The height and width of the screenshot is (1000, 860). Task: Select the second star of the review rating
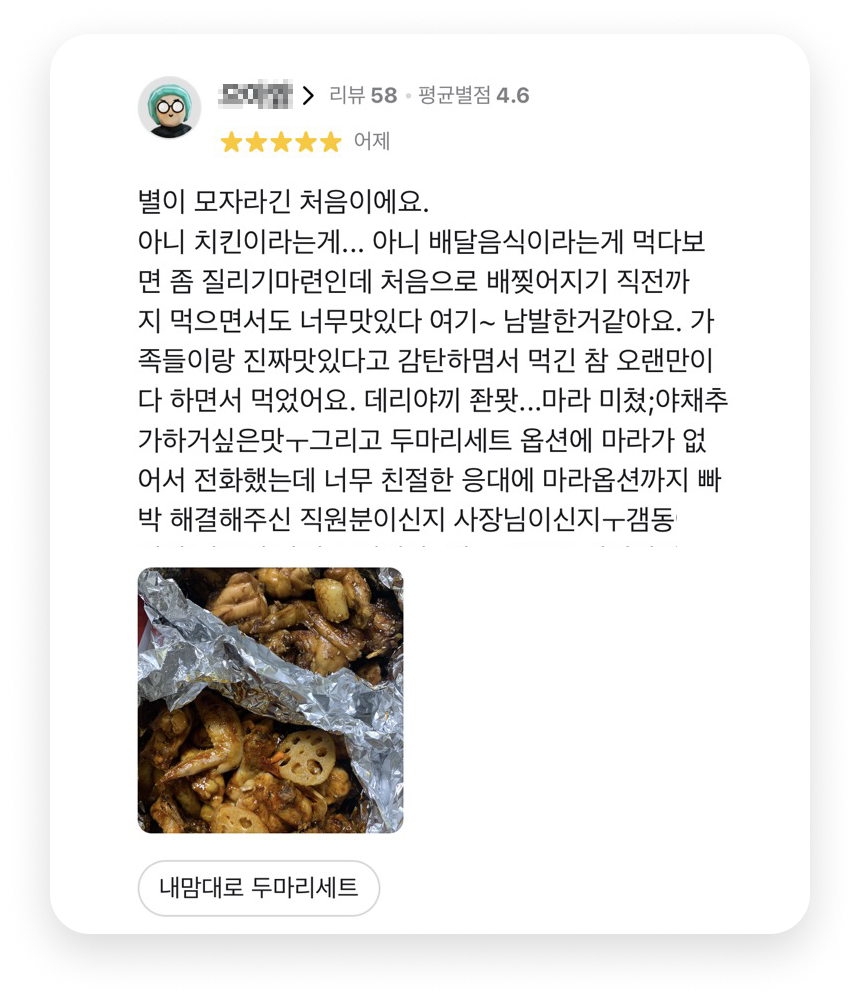coord(254,142)
